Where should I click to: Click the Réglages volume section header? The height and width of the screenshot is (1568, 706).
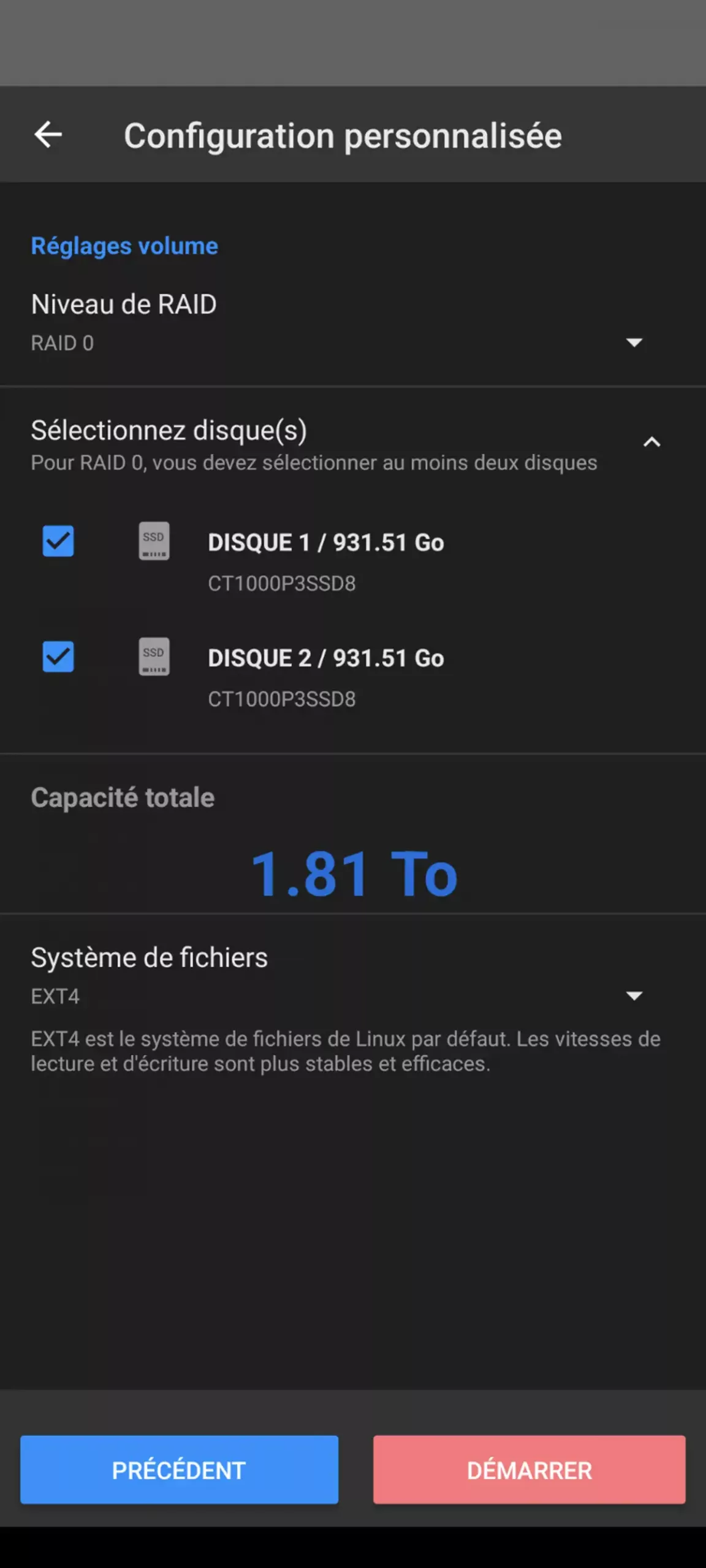point(124,246)
